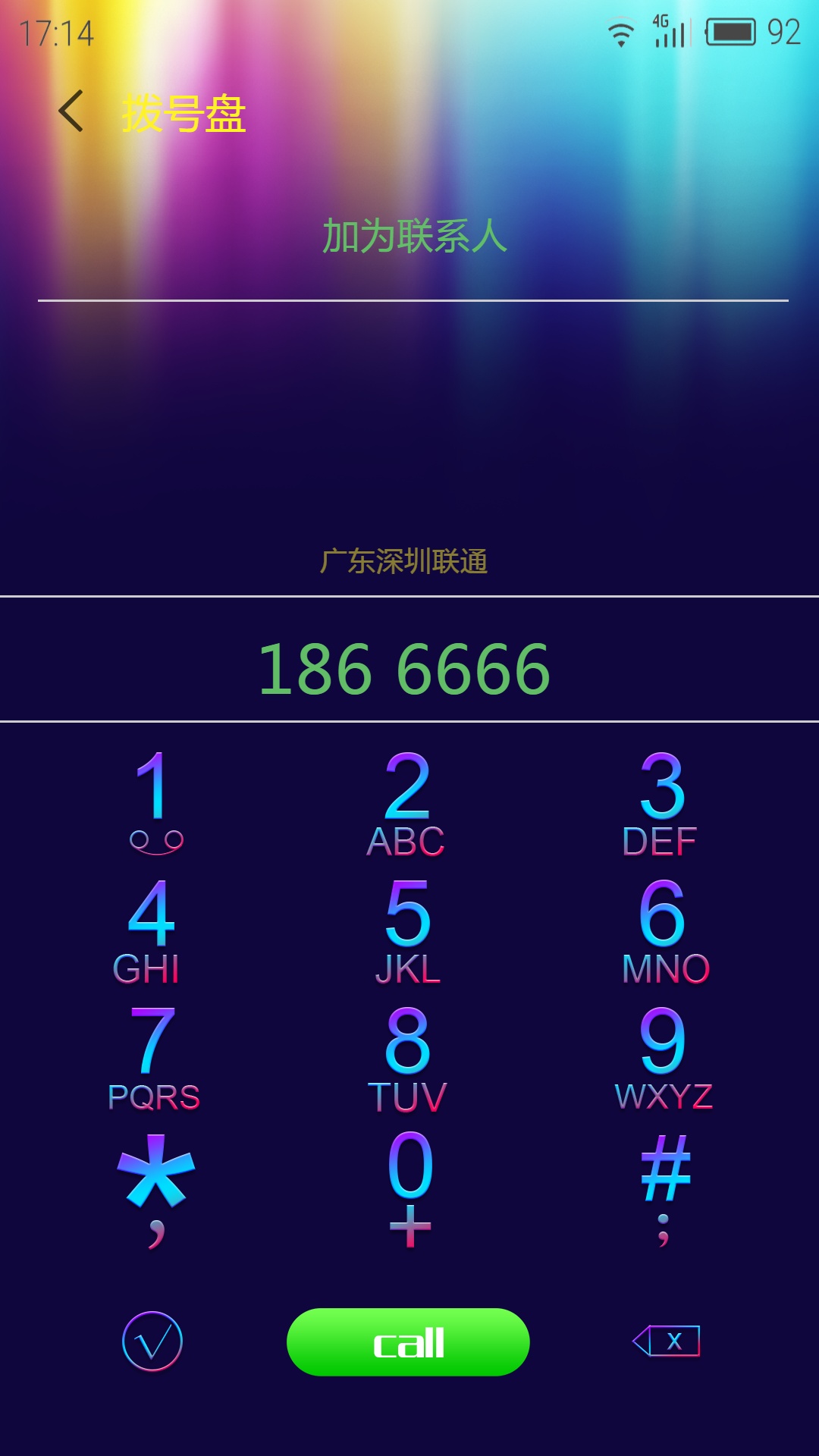Dial digit 1 with voicemail icon
Image resolution: width=819 pixels, height=1456 pixels.
[155, 803]
